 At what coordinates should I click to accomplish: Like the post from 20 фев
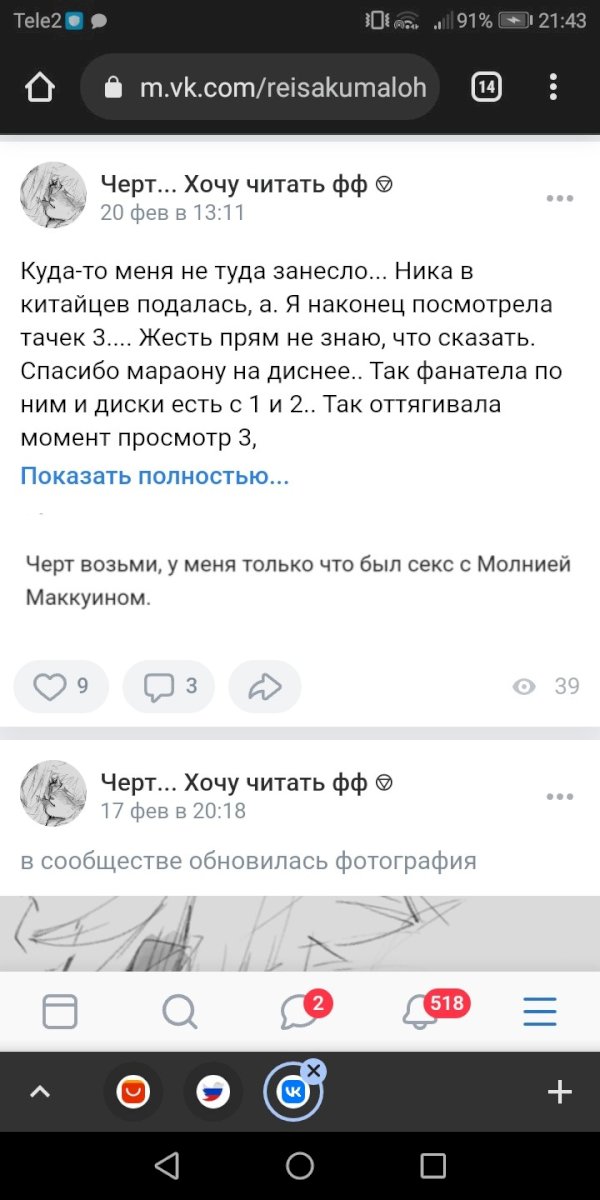point(61,686)
